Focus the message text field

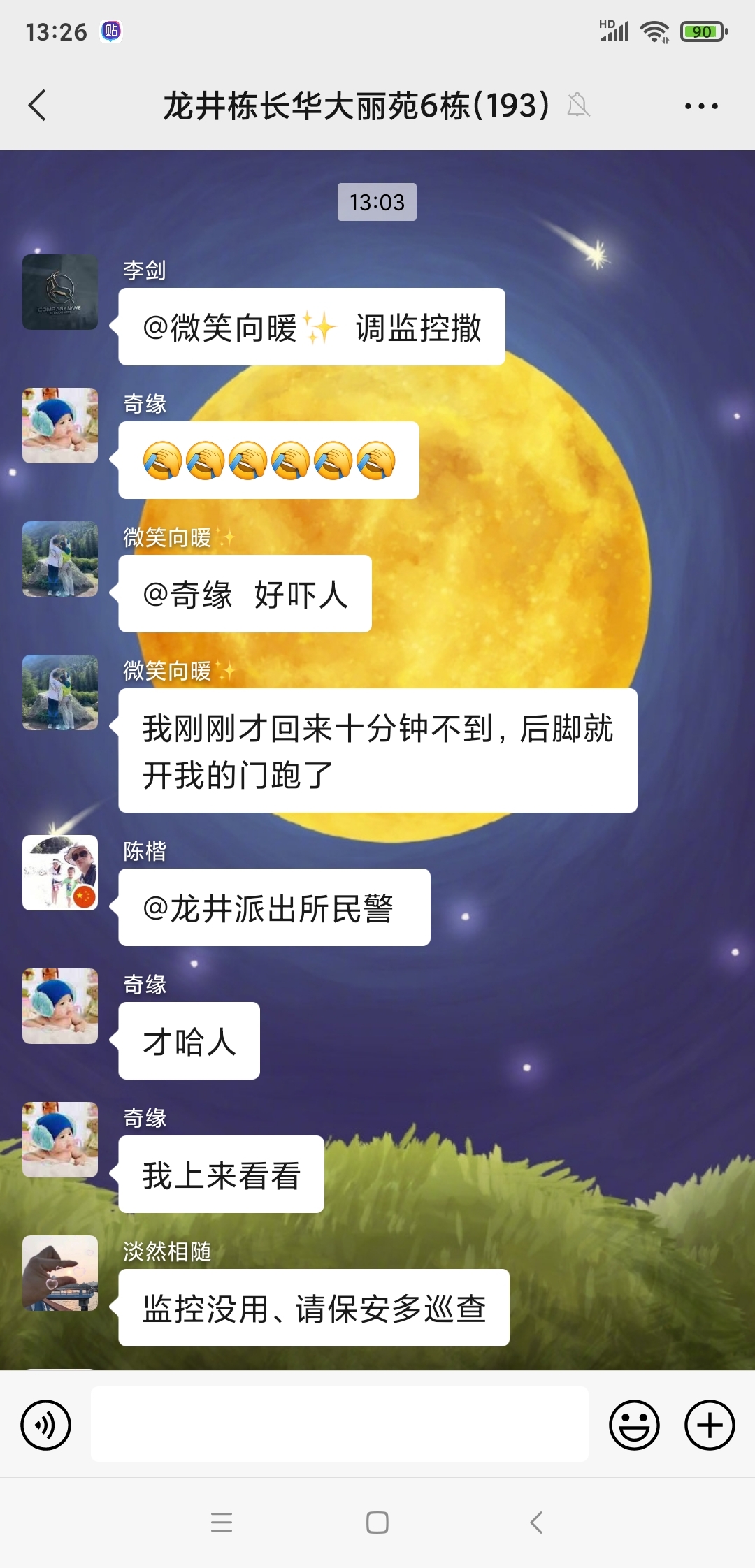pyautogui.click(x=339, y=1424)
